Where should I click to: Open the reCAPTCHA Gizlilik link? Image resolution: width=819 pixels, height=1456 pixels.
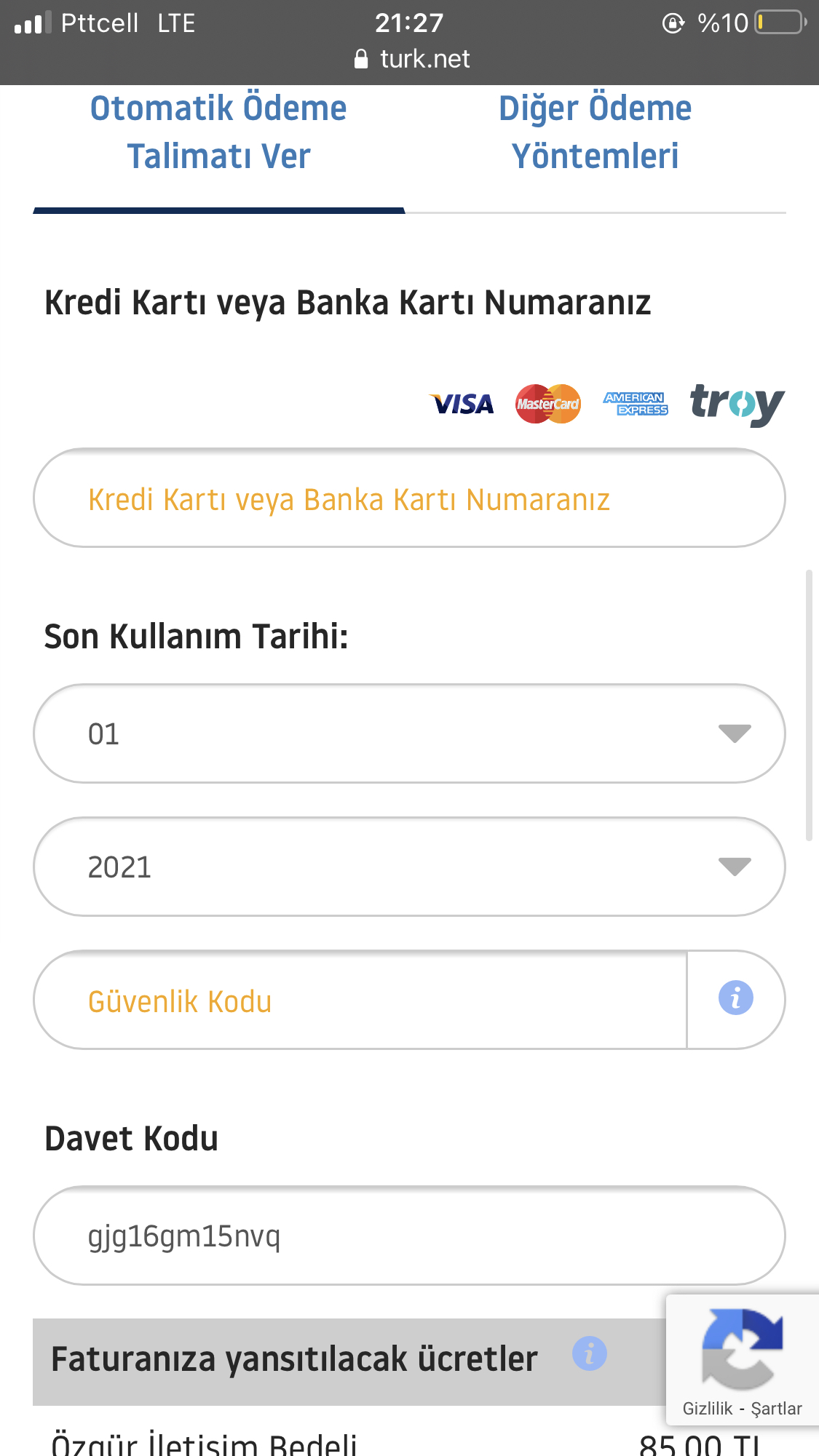coord(707,1409)
